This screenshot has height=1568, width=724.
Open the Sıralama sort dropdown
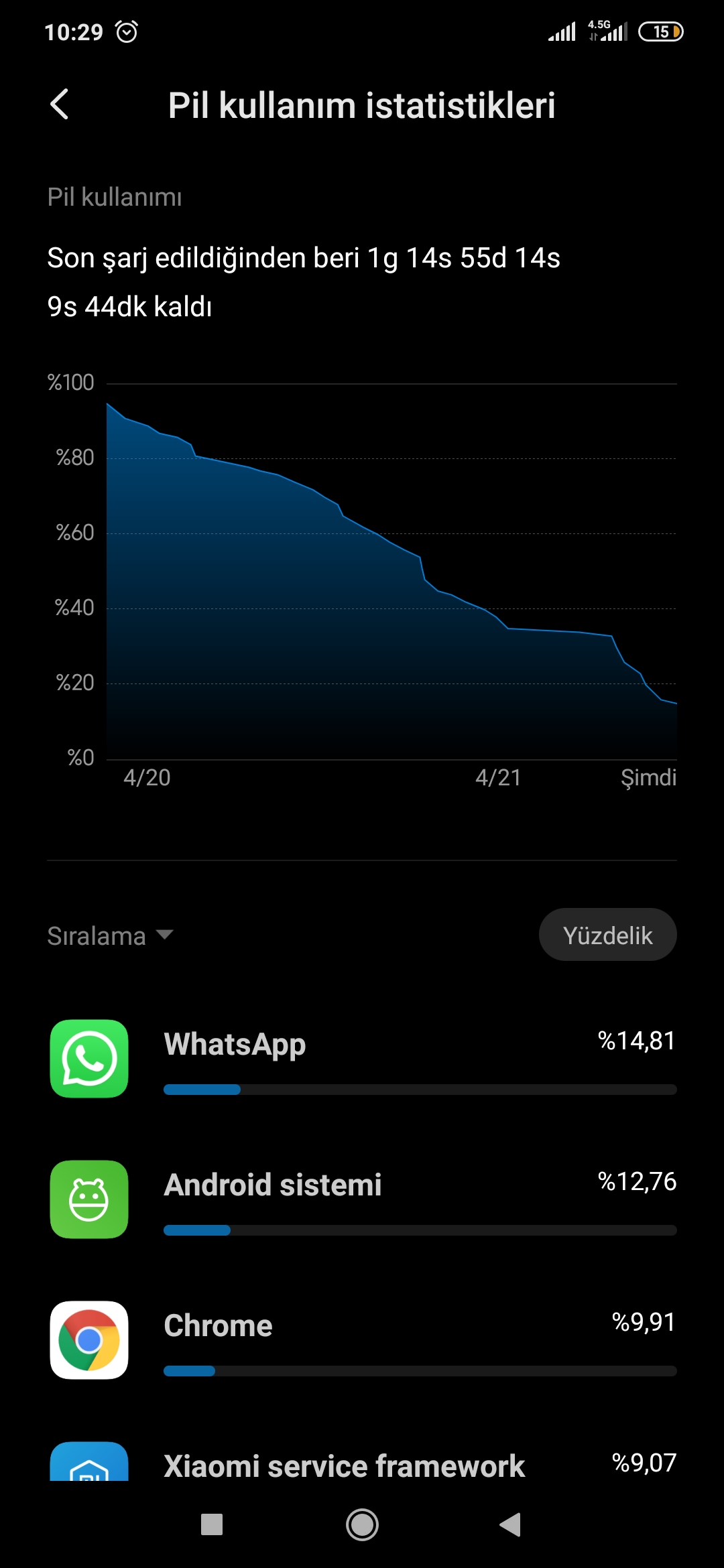(x=111, y=935)
